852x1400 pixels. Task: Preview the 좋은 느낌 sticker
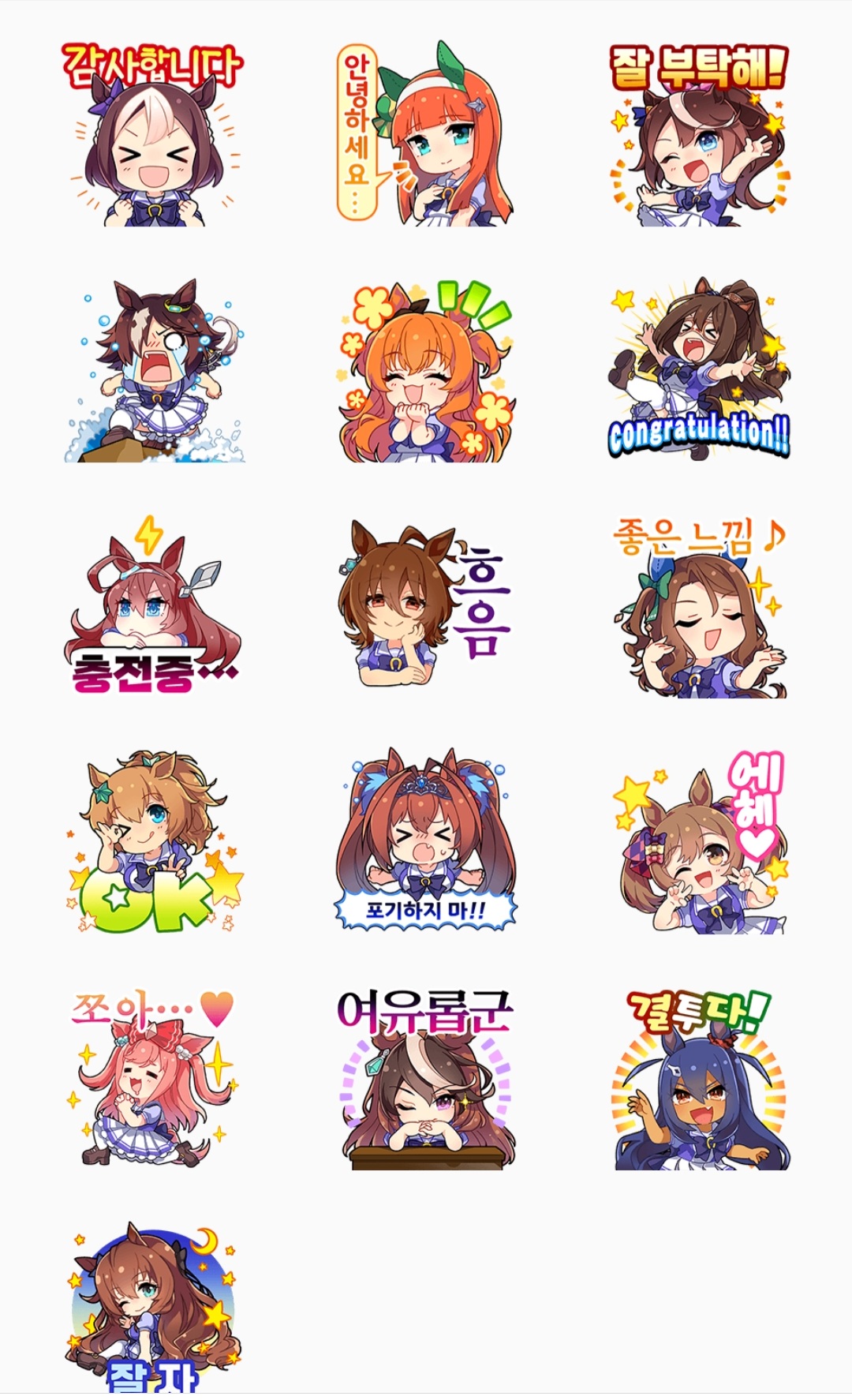coord(699,606)
